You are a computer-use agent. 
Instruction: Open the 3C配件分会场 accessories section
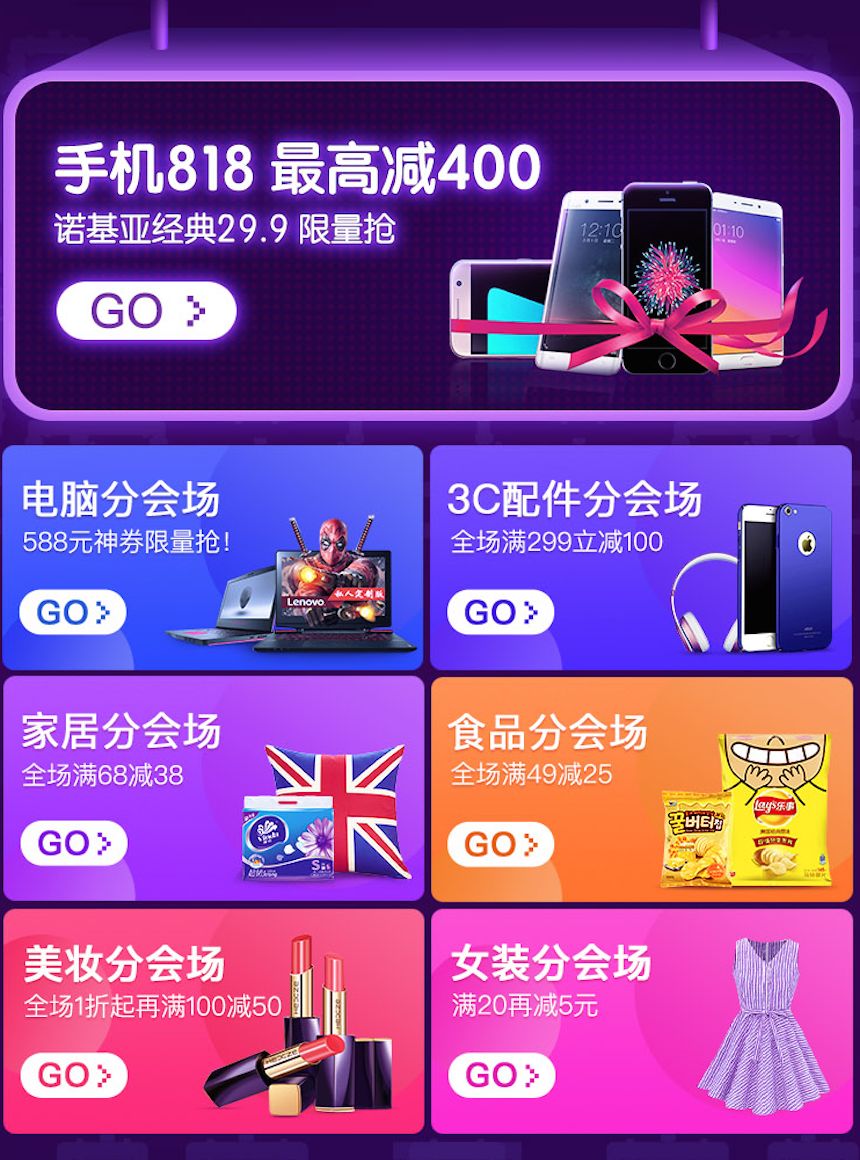tap(499, 612)
